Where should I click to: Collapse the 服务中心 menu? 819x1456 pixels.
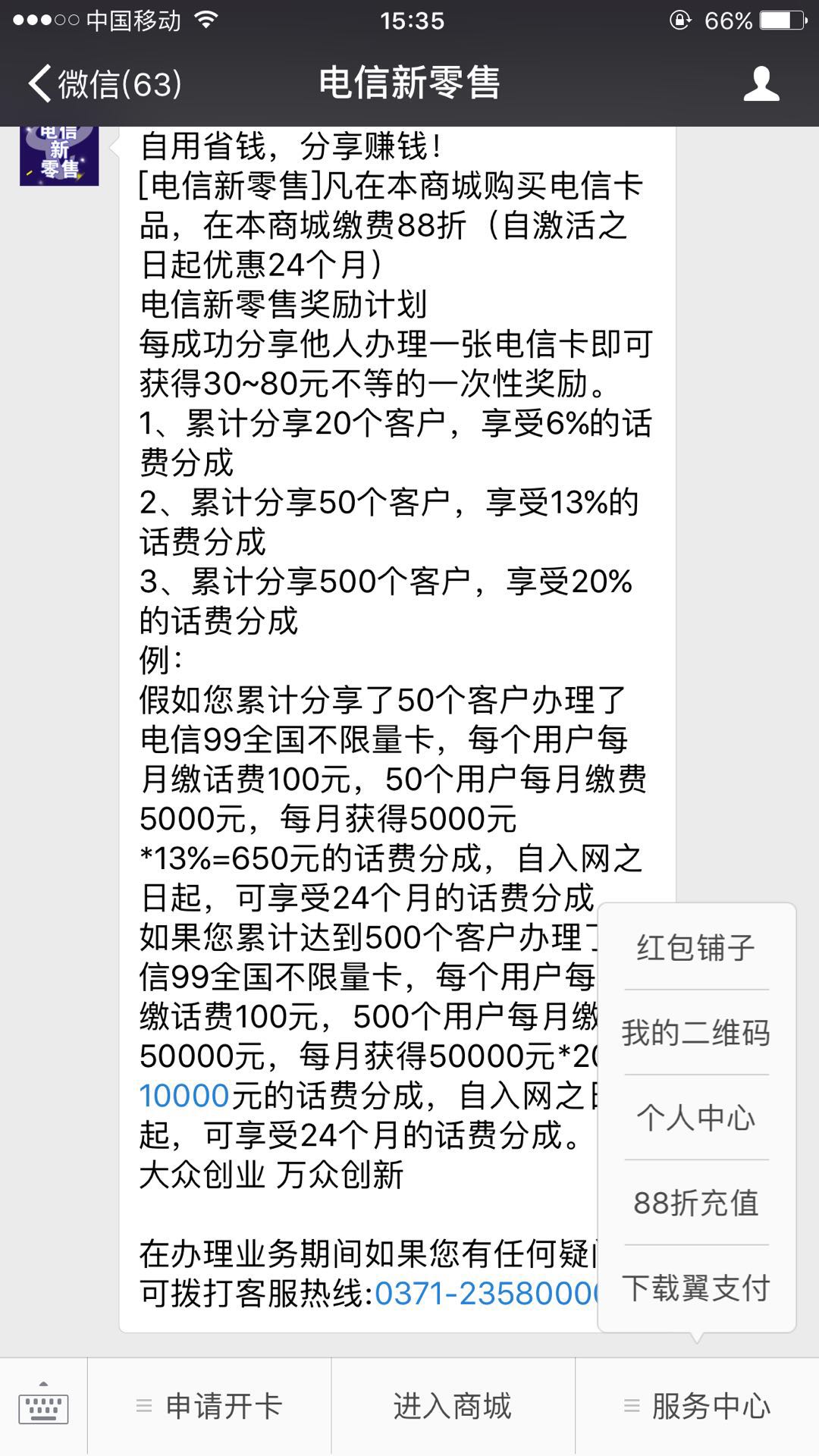[697, 1407]
